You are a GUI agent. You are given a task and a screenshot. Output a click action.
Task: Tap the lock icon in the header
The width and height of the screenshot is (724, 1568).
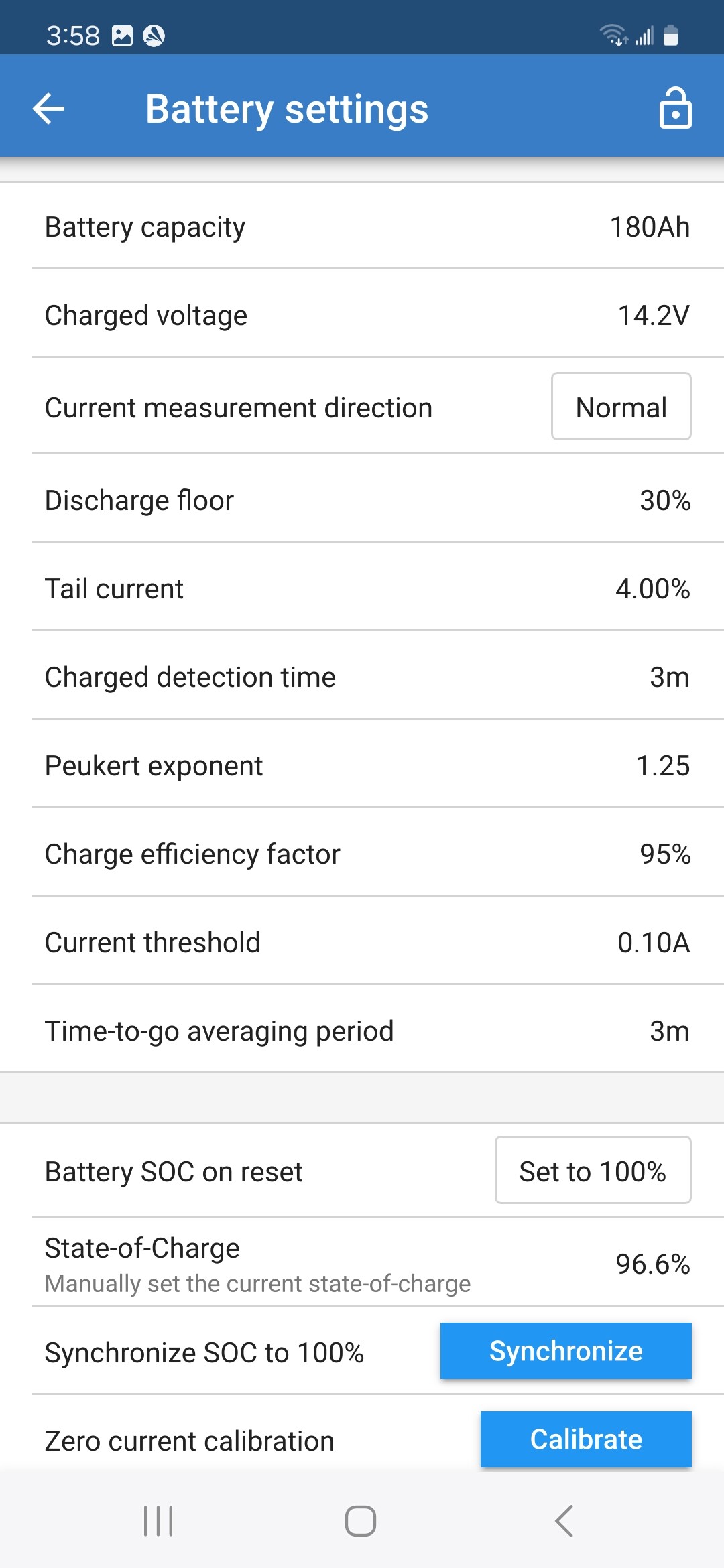pyautogui.click(x=674, y=109)
